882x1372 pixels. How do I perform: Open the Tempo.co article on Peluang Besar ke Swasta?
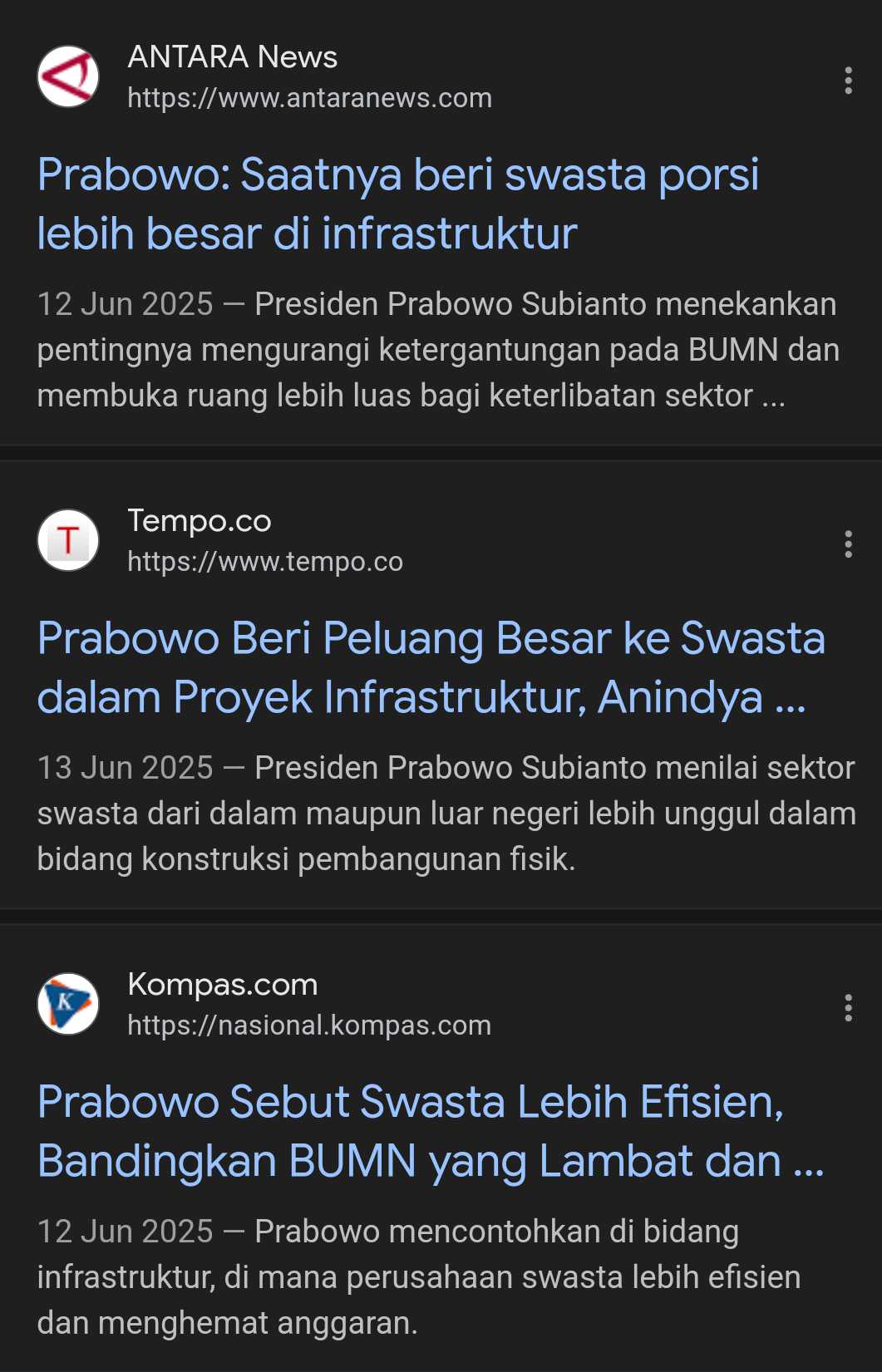pyautogui.click(x=431, y=667)
